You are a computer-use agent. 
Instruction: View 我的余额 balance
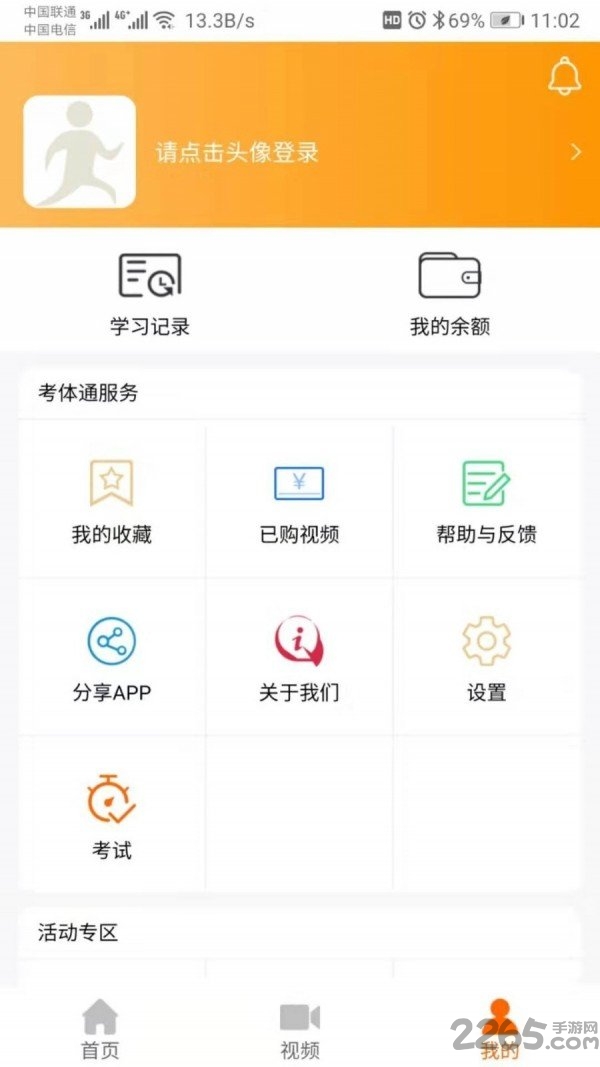(449, 295)
